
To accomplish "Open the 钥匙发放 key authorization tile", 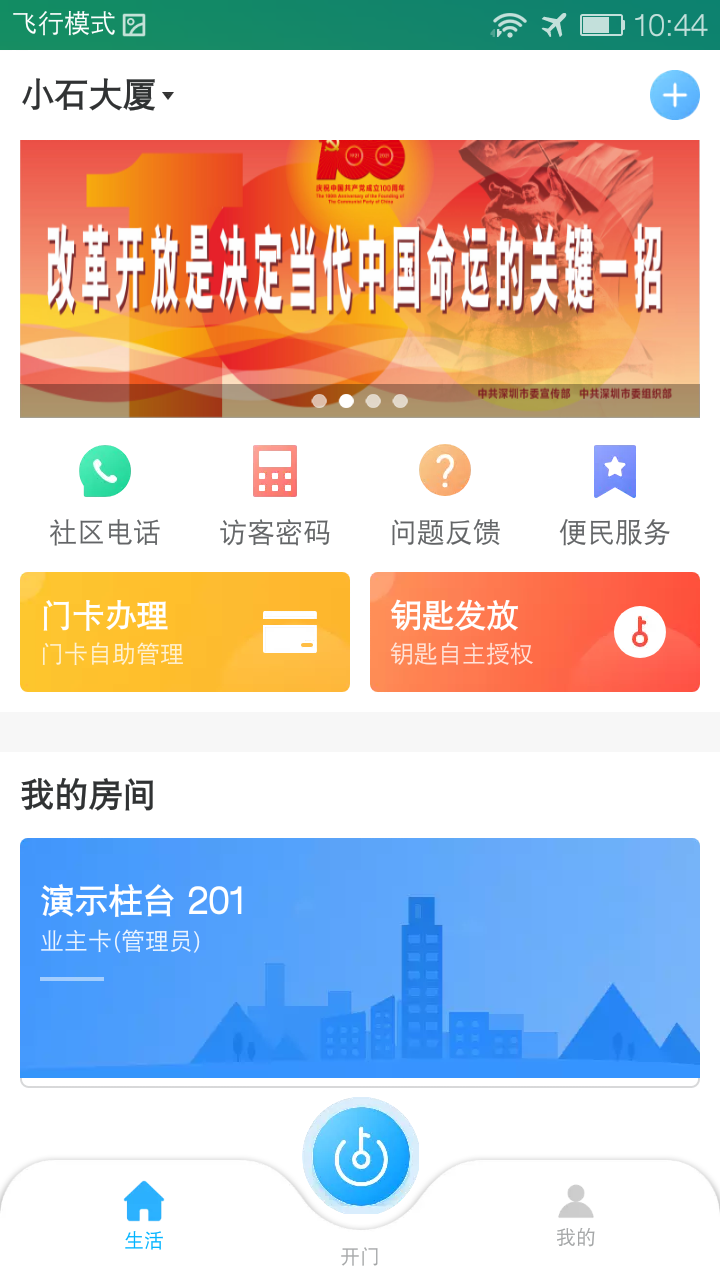I will tap(535, 632).
